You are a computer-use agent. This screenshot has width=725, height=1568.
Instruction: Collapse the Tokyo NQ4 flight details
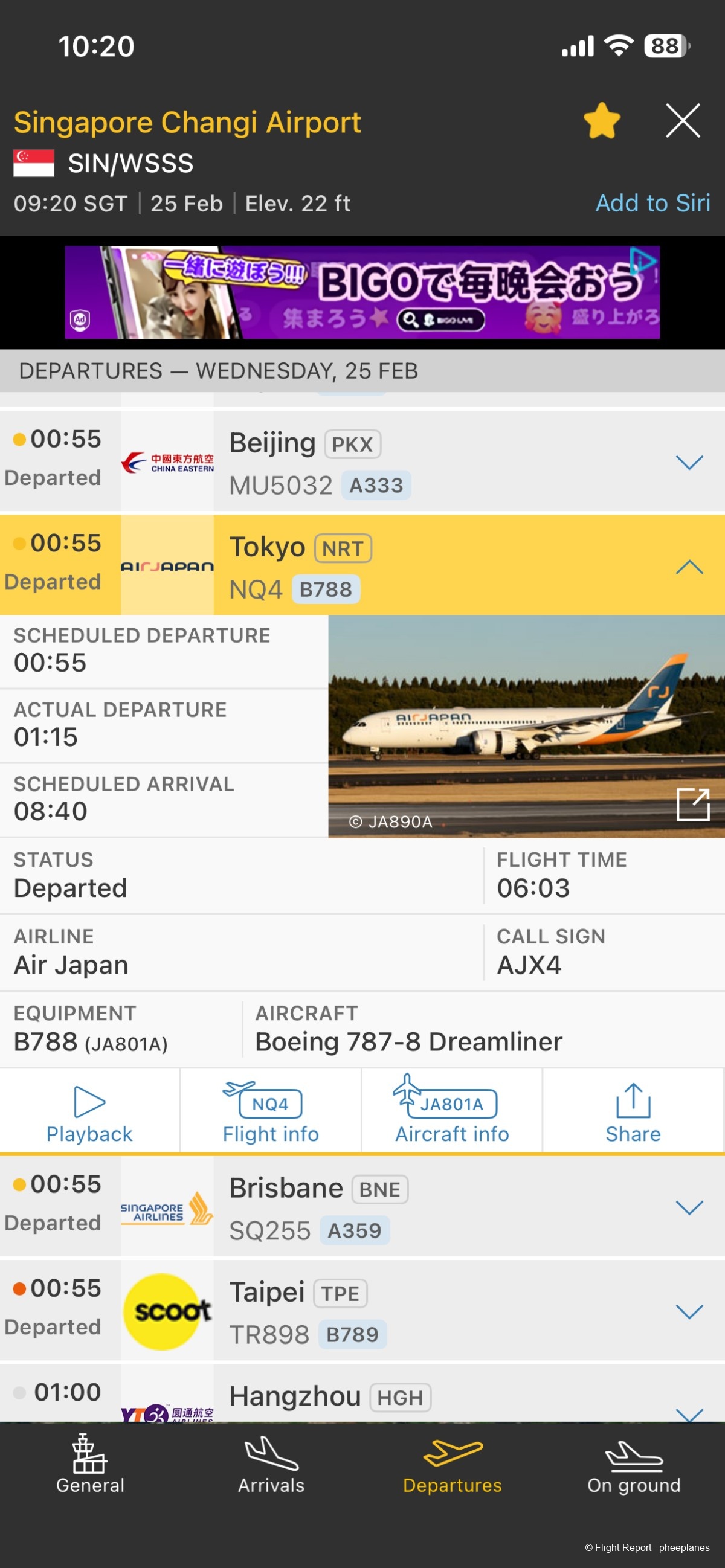(689, 567)
